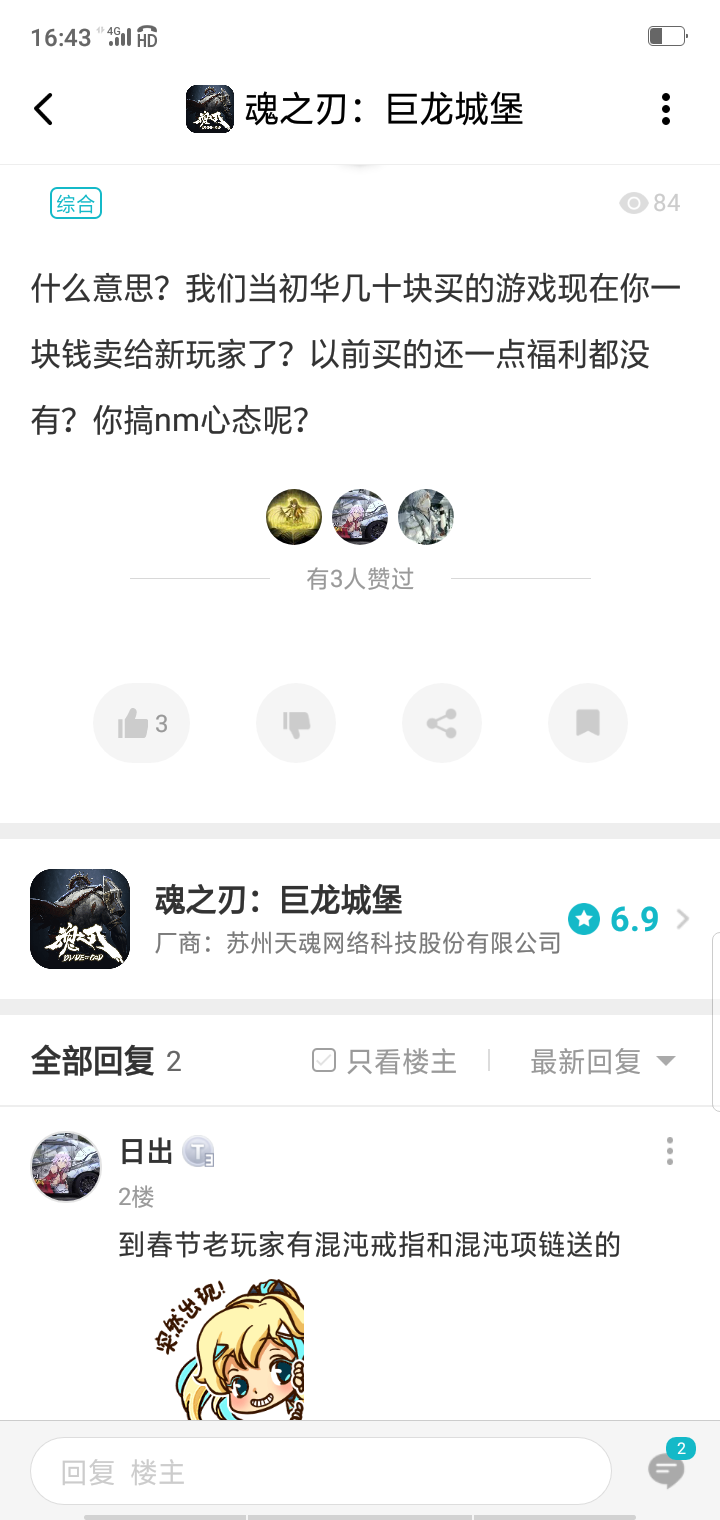The image size is (720, 1520).
Task: Tap the 综合 category tag
Action: [76, 204]
